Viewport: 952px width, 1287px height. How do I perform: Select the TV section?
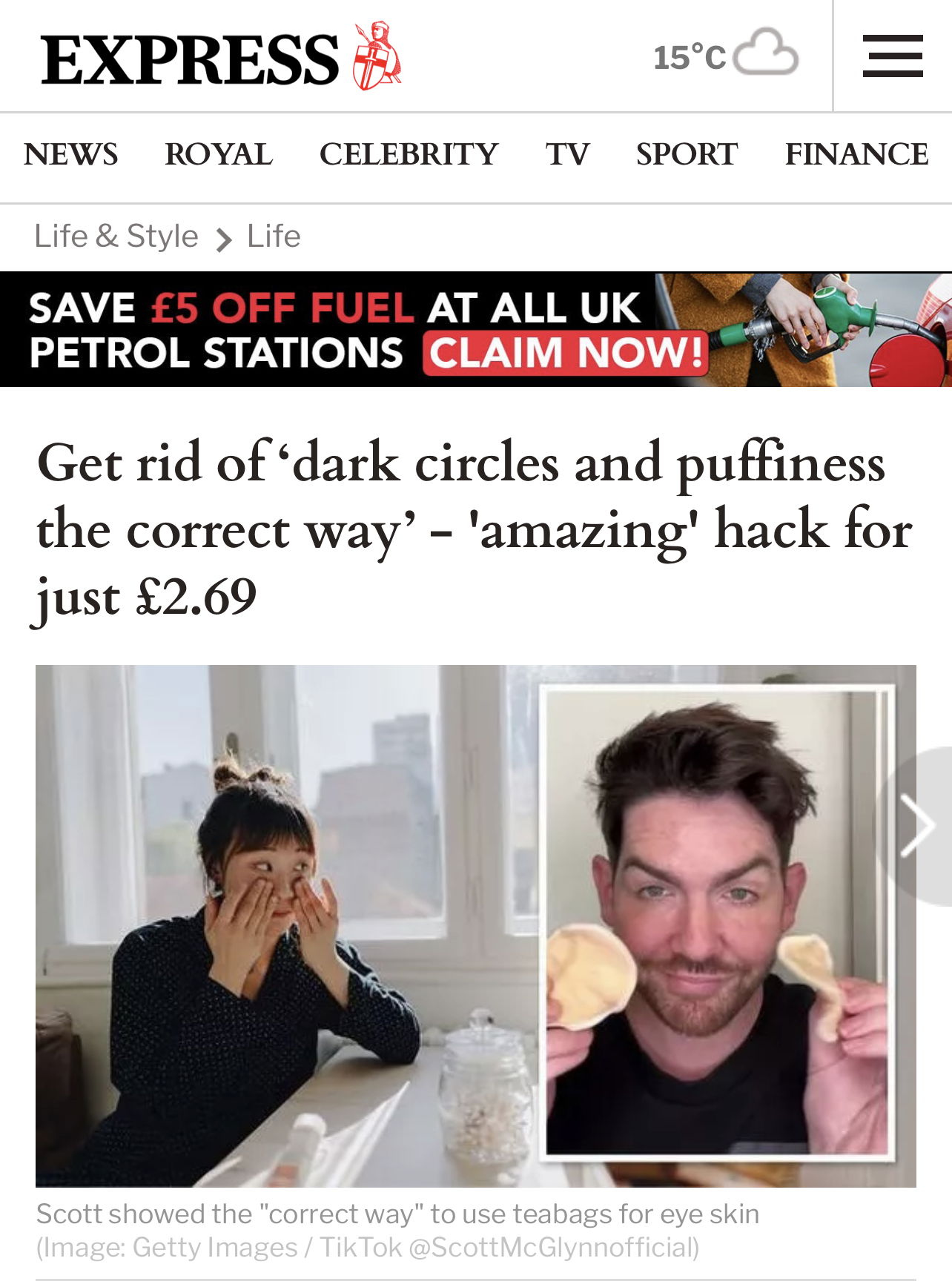click(567, 154)
